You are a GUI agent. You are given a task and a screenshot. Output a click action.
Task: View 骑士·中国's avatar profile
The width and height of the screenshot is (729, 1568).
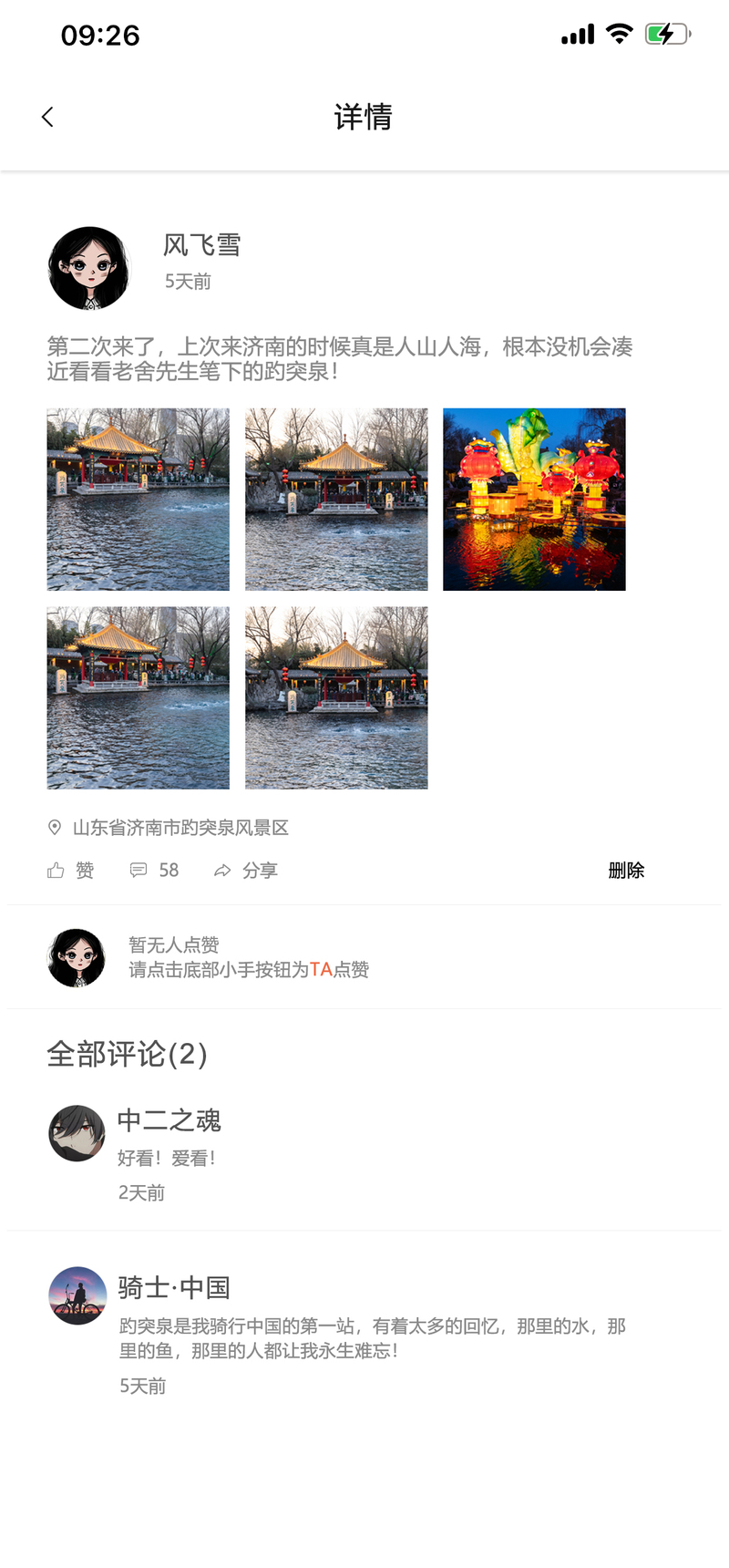coord(77,1295)
